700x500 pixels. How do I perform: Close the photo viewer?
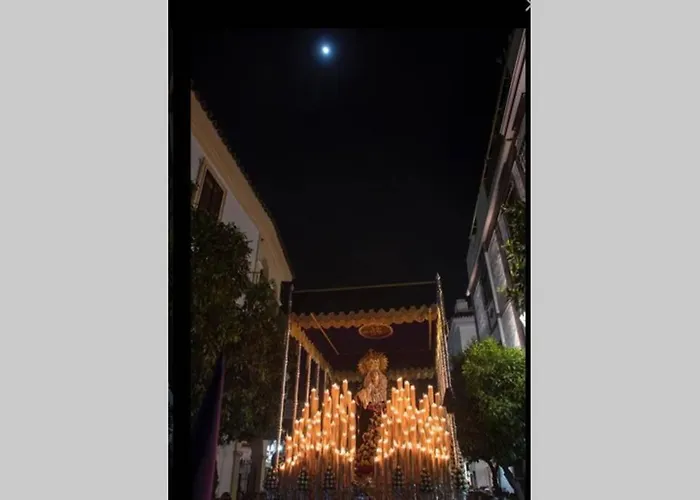pos(528,5)
